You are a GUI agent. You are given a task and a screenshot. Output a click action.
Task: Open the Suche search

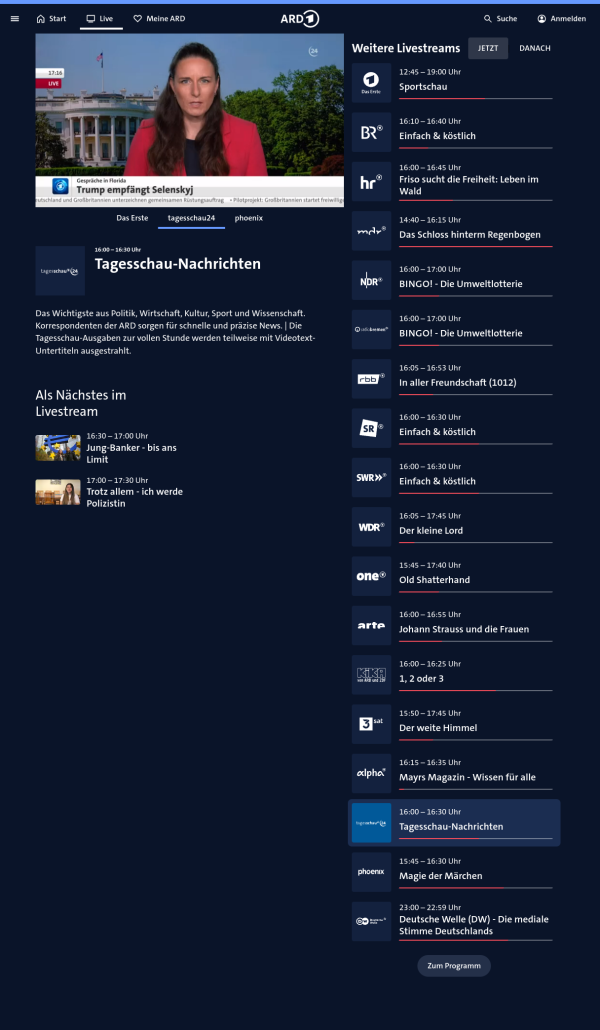[x=500, y=18]
